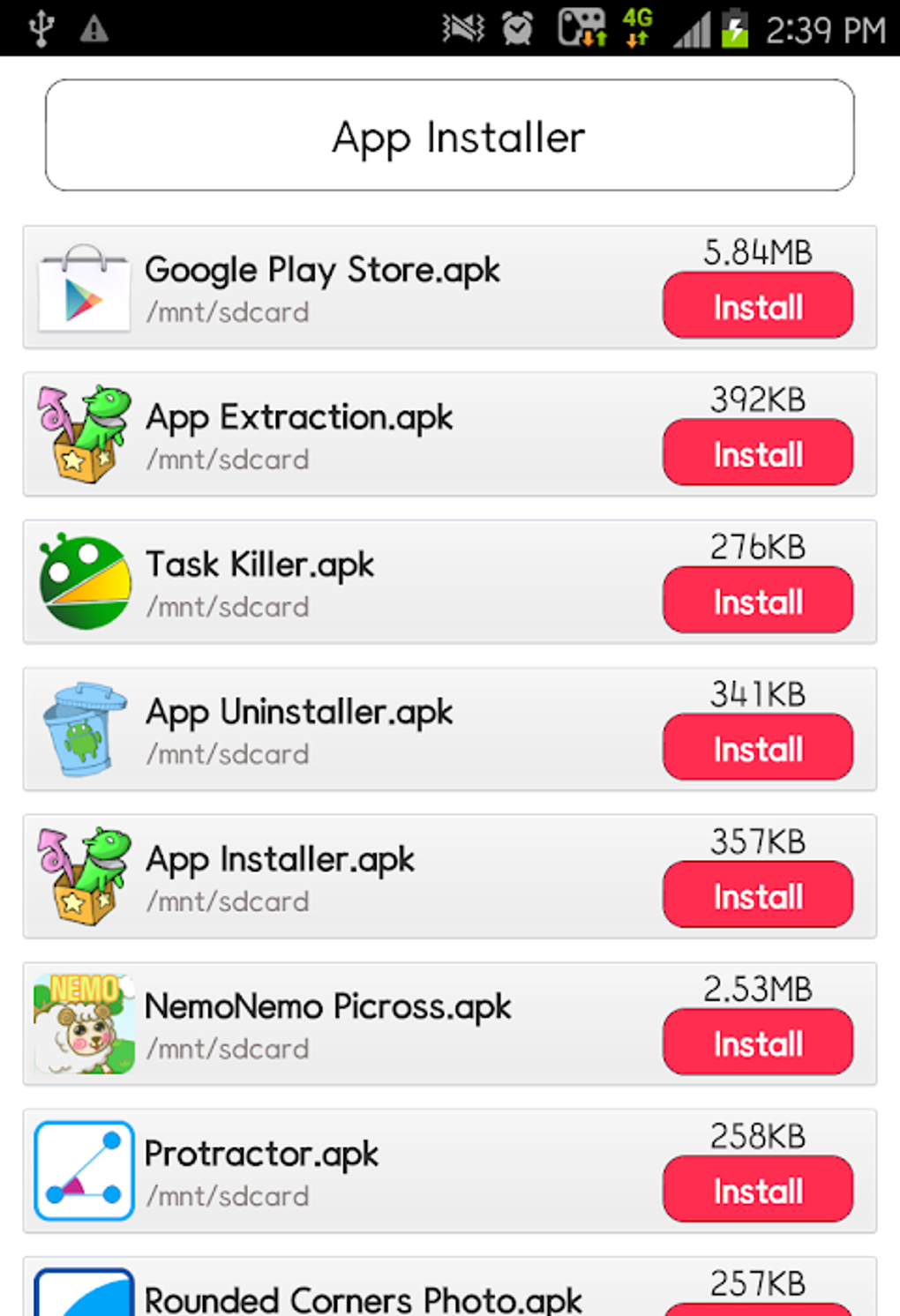Install Google Play Store.apk
900x1316 pixels.
pyautogui.click(x=758, y=305)
